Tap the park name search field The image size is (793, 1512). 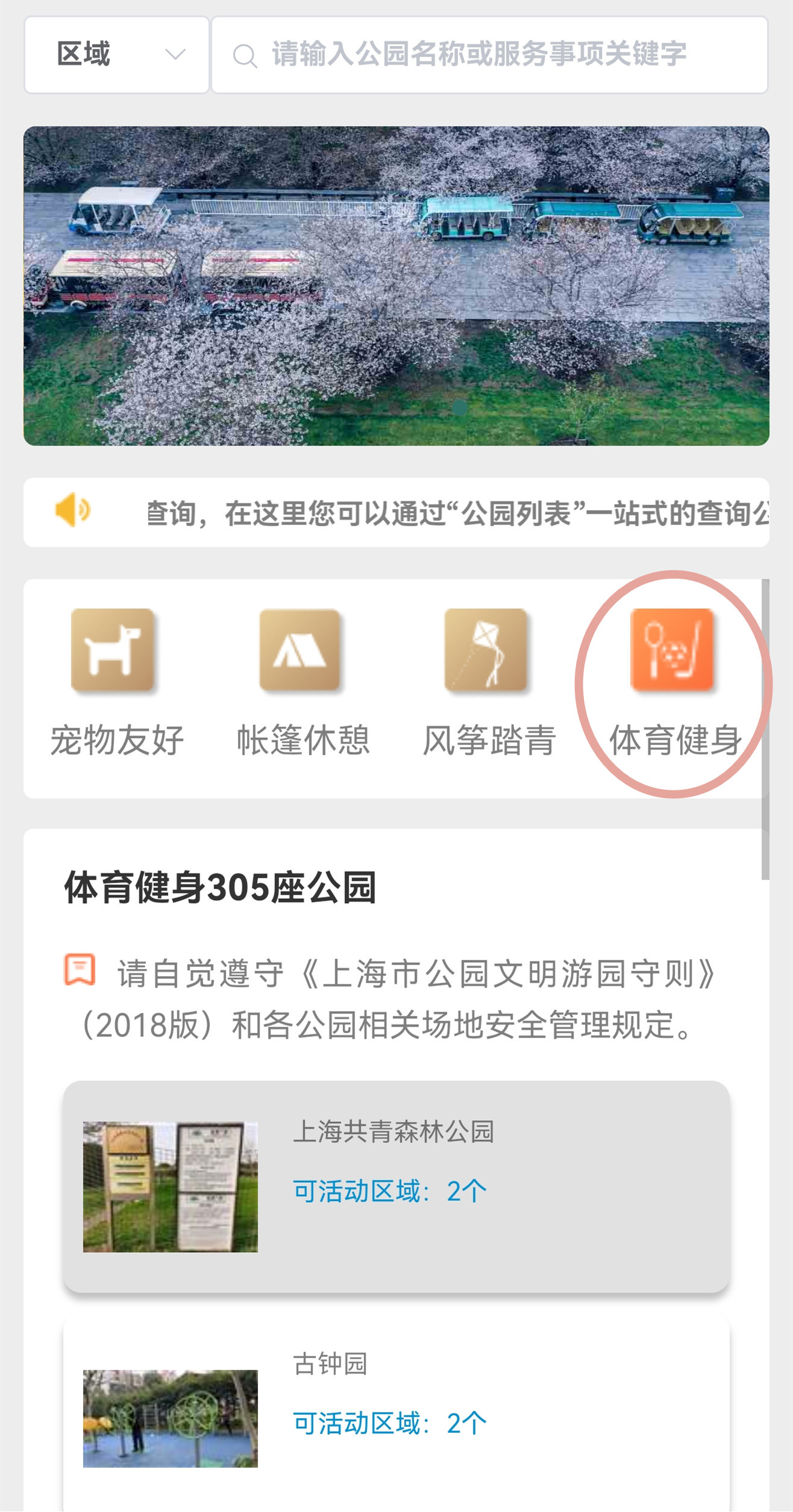(x=488, y=55)
